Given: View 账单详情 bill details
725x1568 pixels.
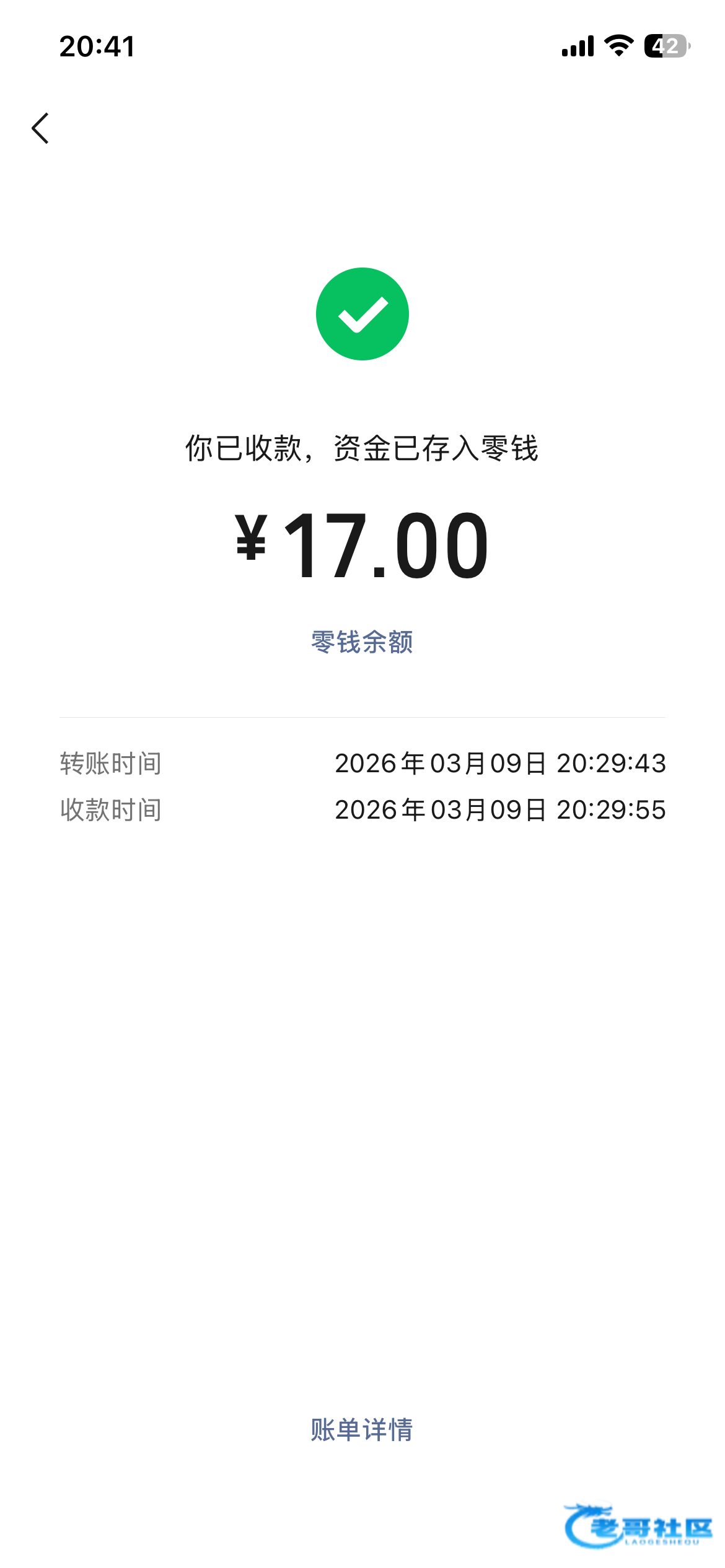Looking at the screenshot, I should (x=362, y=1430).
